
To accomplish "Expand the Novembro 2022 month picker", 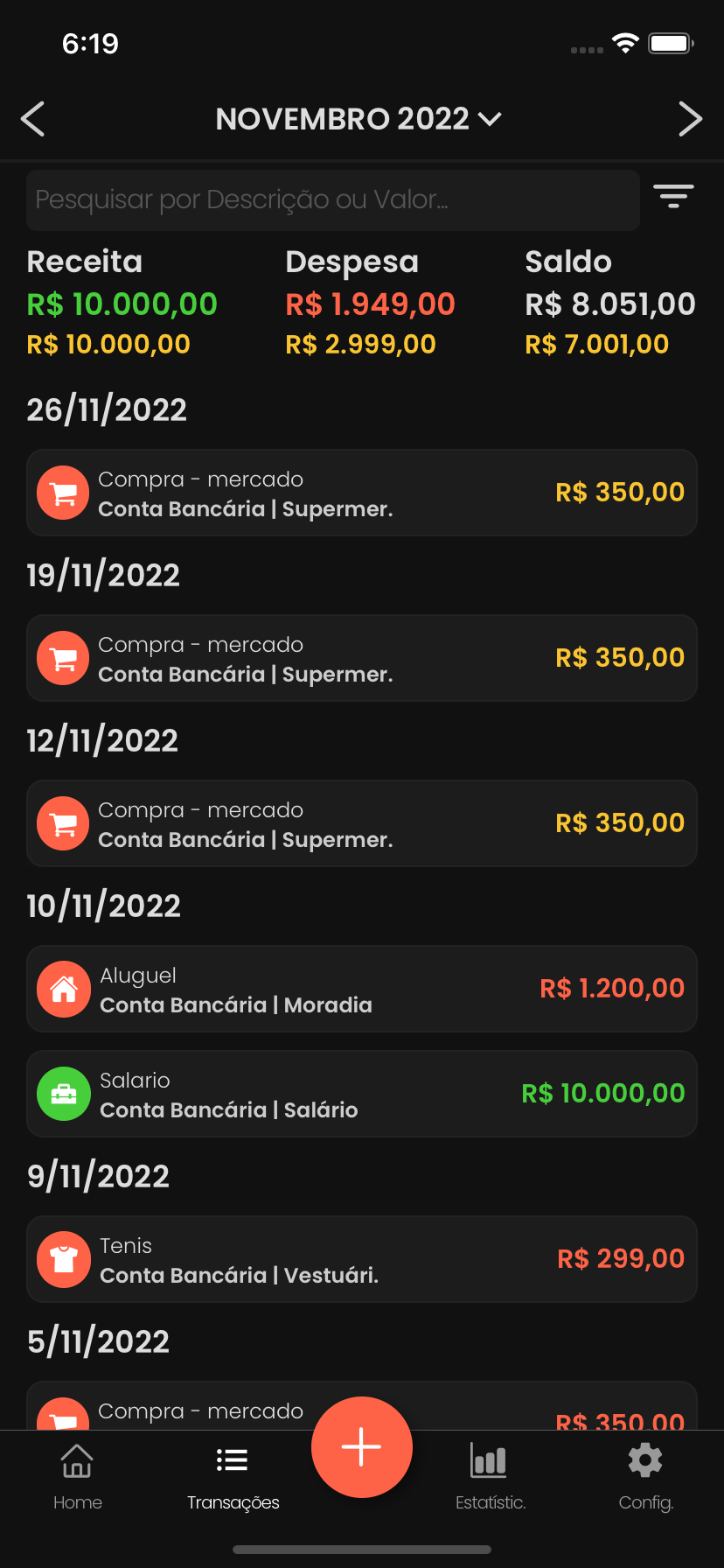I will (x=359, y=119).
